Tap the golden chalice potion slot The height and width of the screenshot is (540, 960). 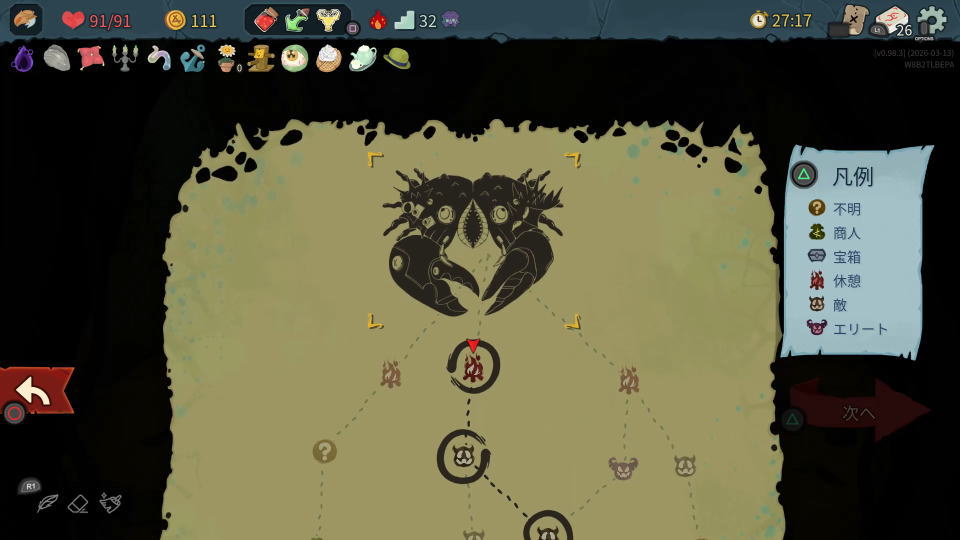pyautogui.click(x=328, y=20)
